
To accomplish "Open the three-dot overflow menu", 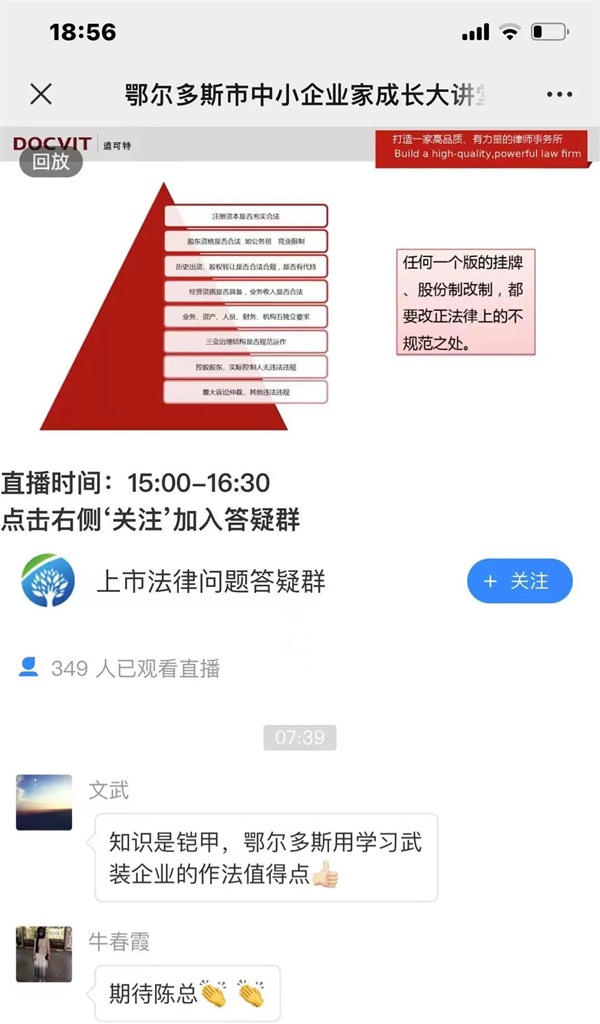I will click(x=559, y=95).
